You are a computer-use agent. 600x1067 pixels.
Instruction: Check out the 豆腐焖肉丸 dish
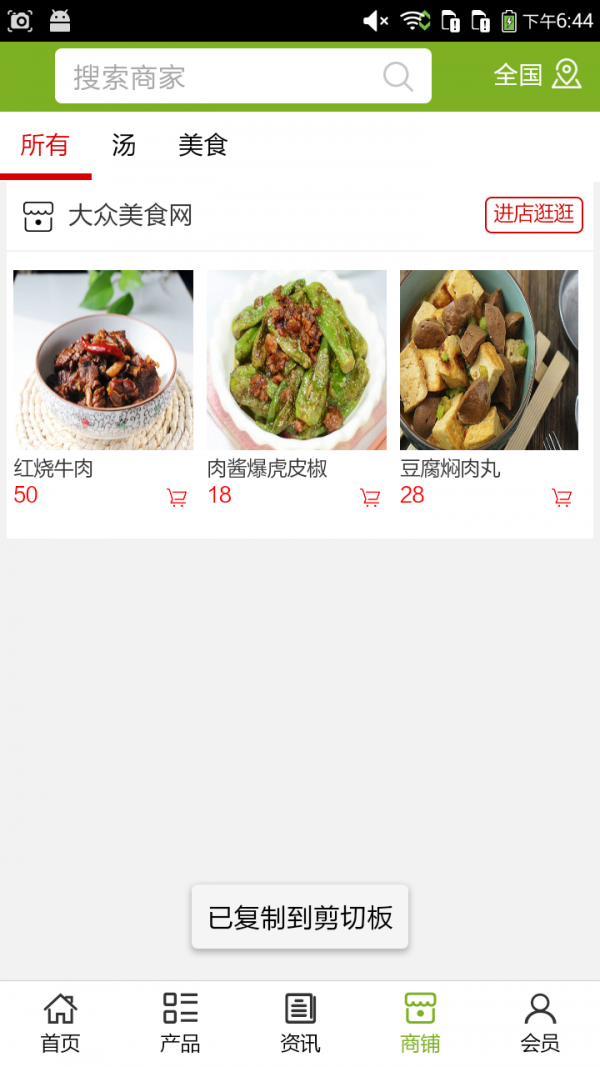tap(489, 360)
